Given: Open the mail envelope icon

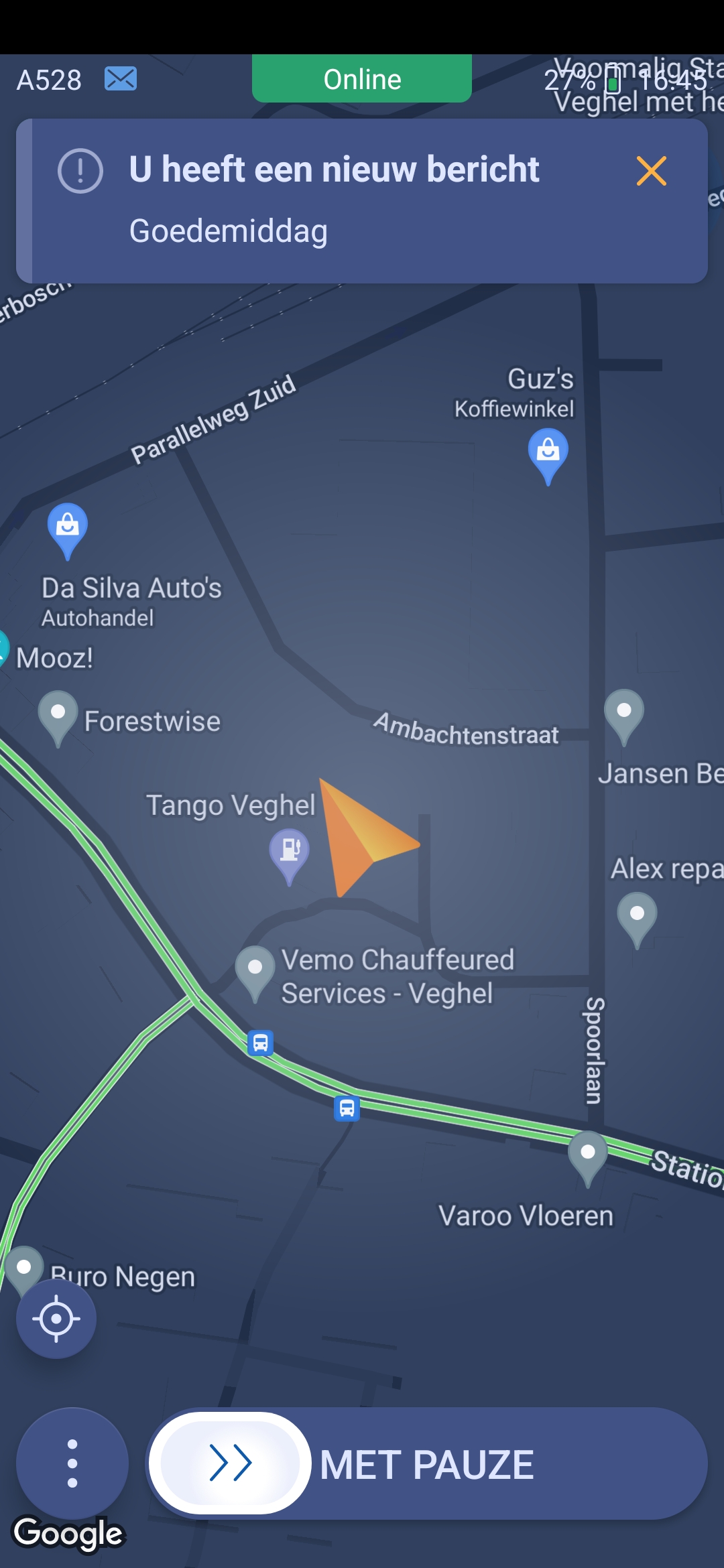Looking at the screenshot, I should tap(121, 79).
